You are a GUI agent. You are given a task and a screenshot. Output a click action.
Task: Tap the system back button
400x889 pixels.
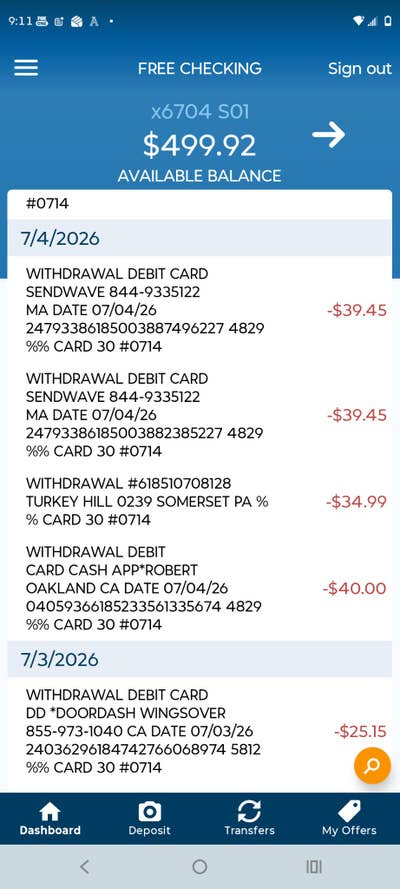[x=84, y=866]
